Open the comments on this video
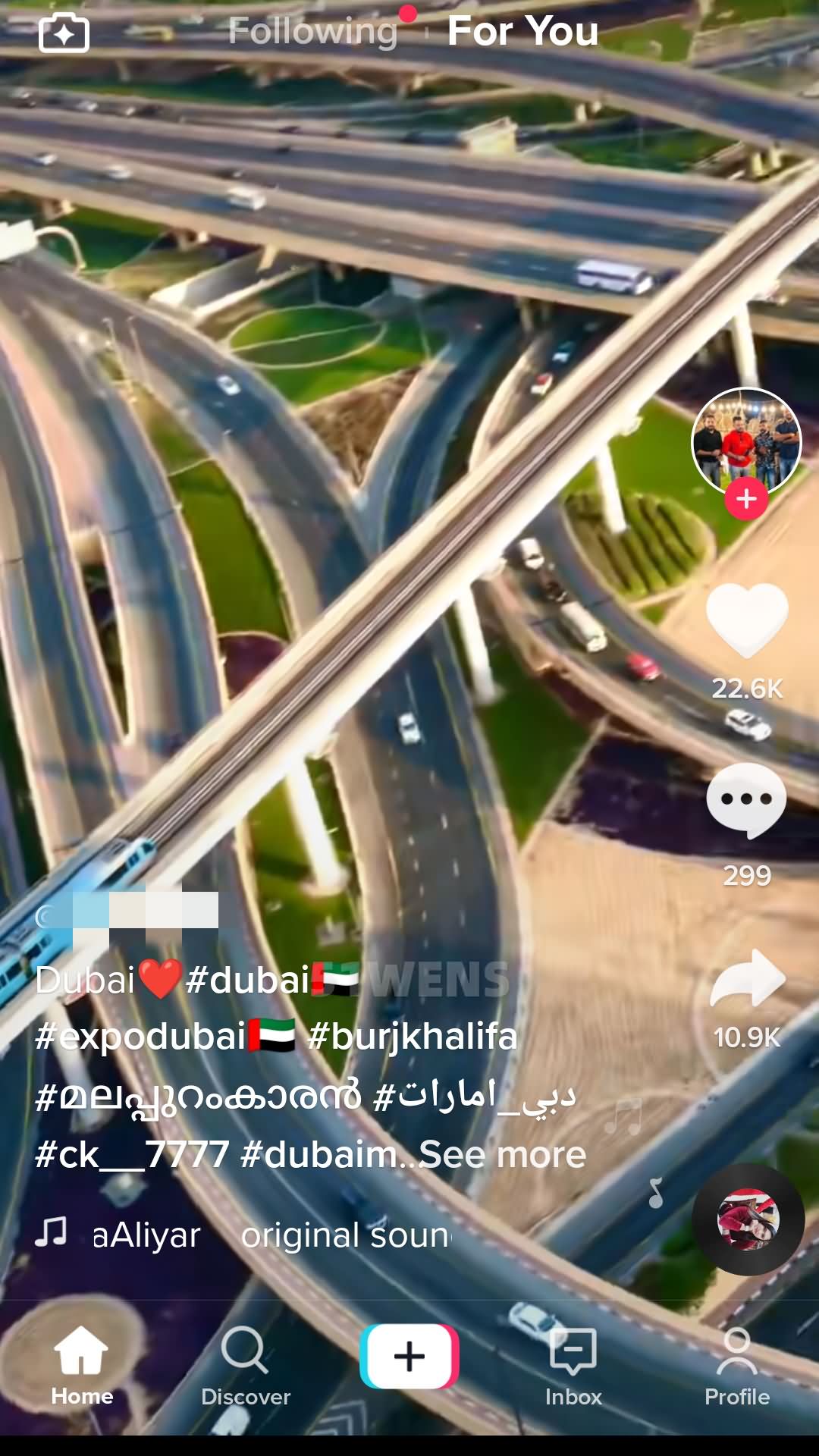The image size is (819, 1456). click(x=746, y=801)
